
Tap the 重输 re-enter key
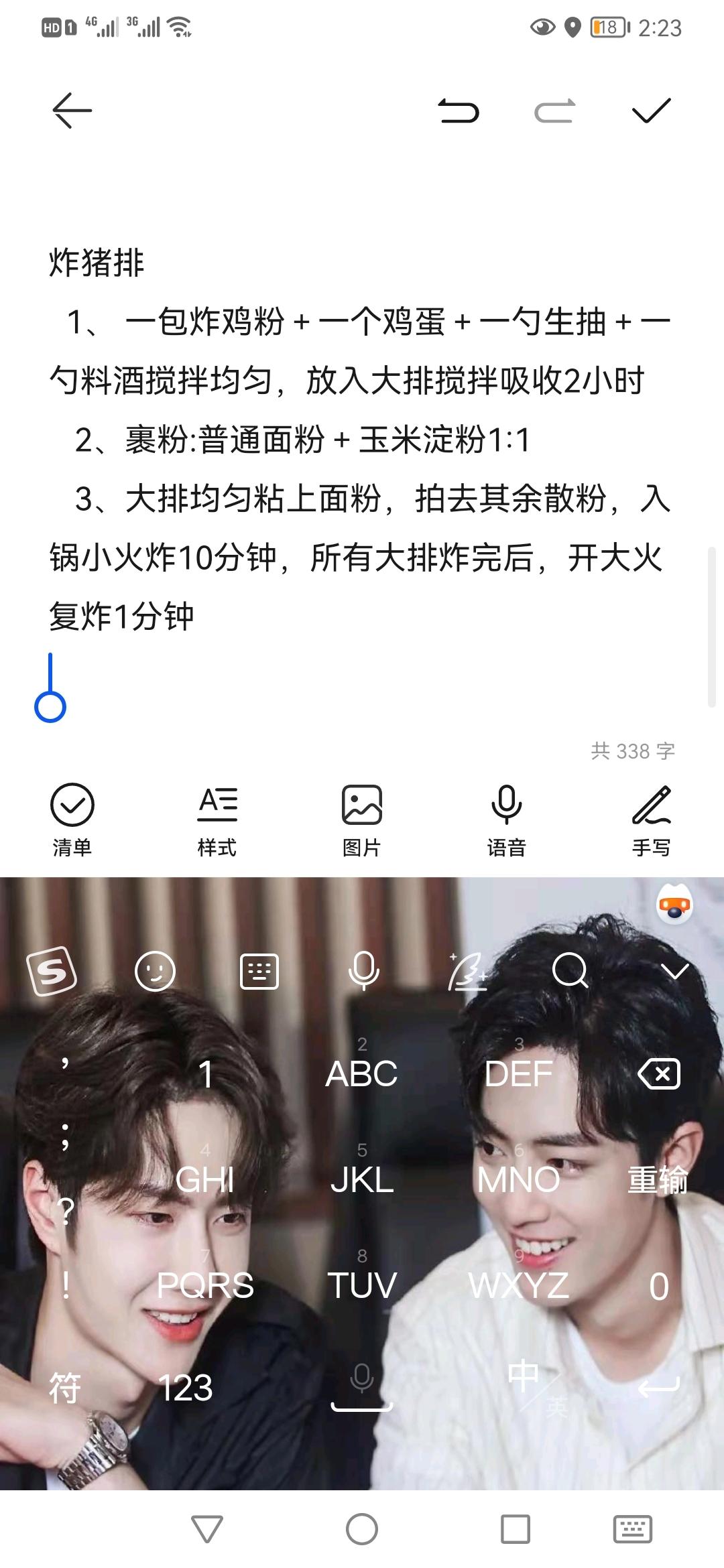click(658, 1180)
